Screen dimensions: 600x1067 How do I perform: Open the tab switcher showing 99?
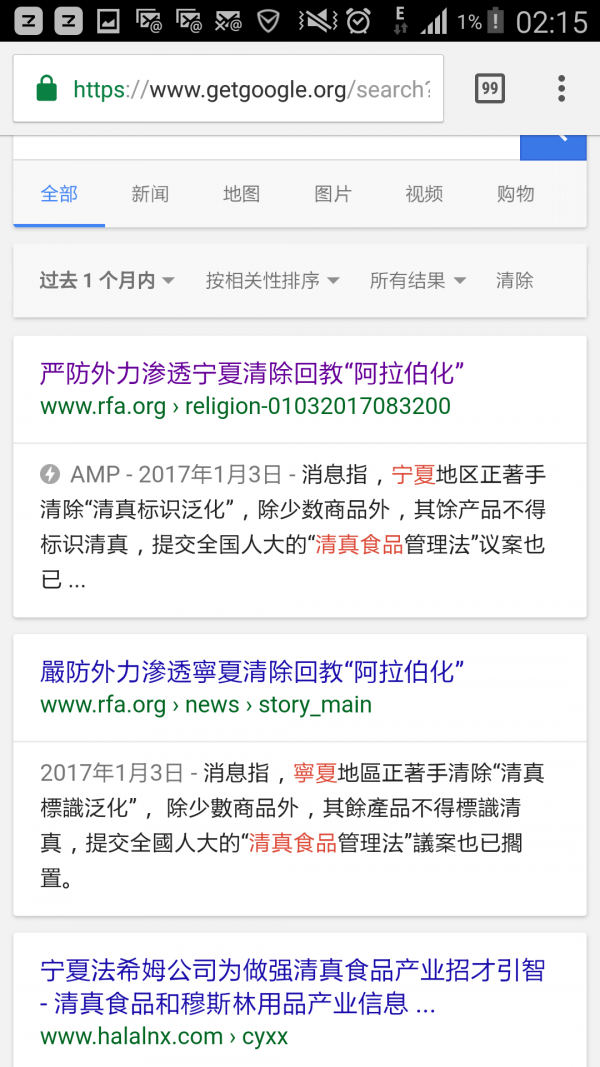coord(490,88)
